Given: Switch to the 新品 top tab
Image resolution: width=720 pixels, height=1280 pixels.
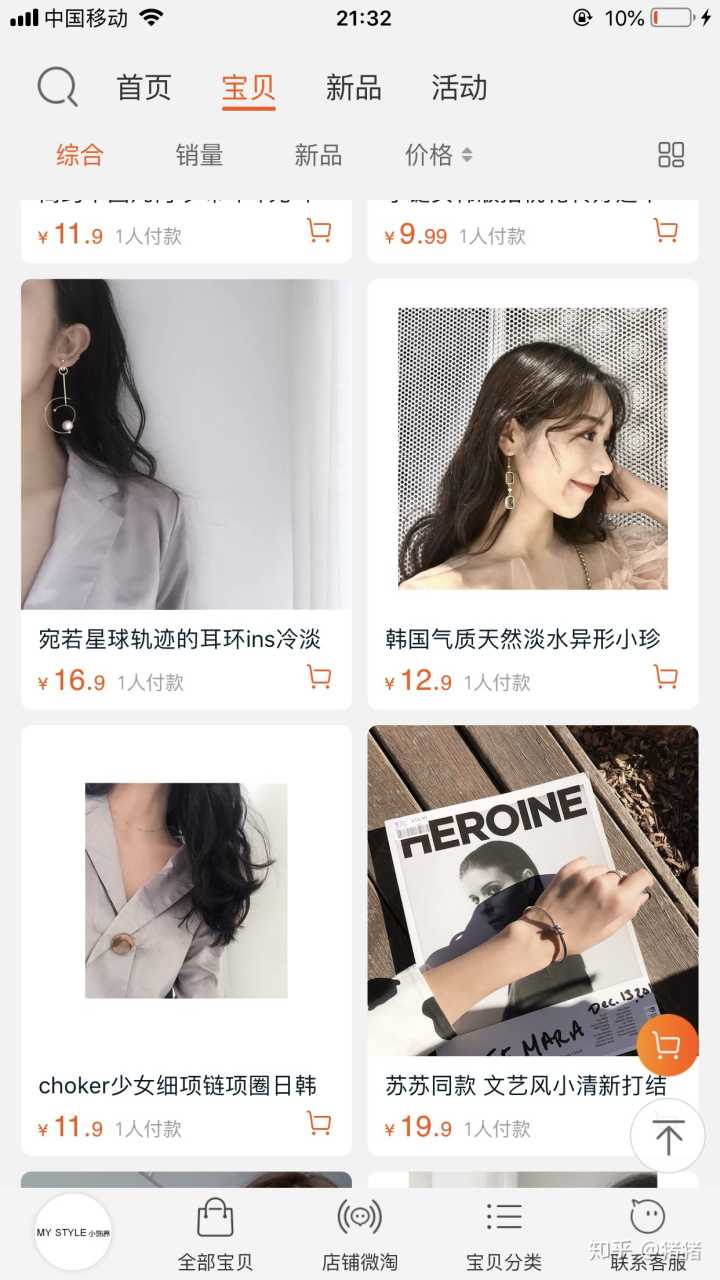Looking at the screenshot, I should click(x=353, y=88).
